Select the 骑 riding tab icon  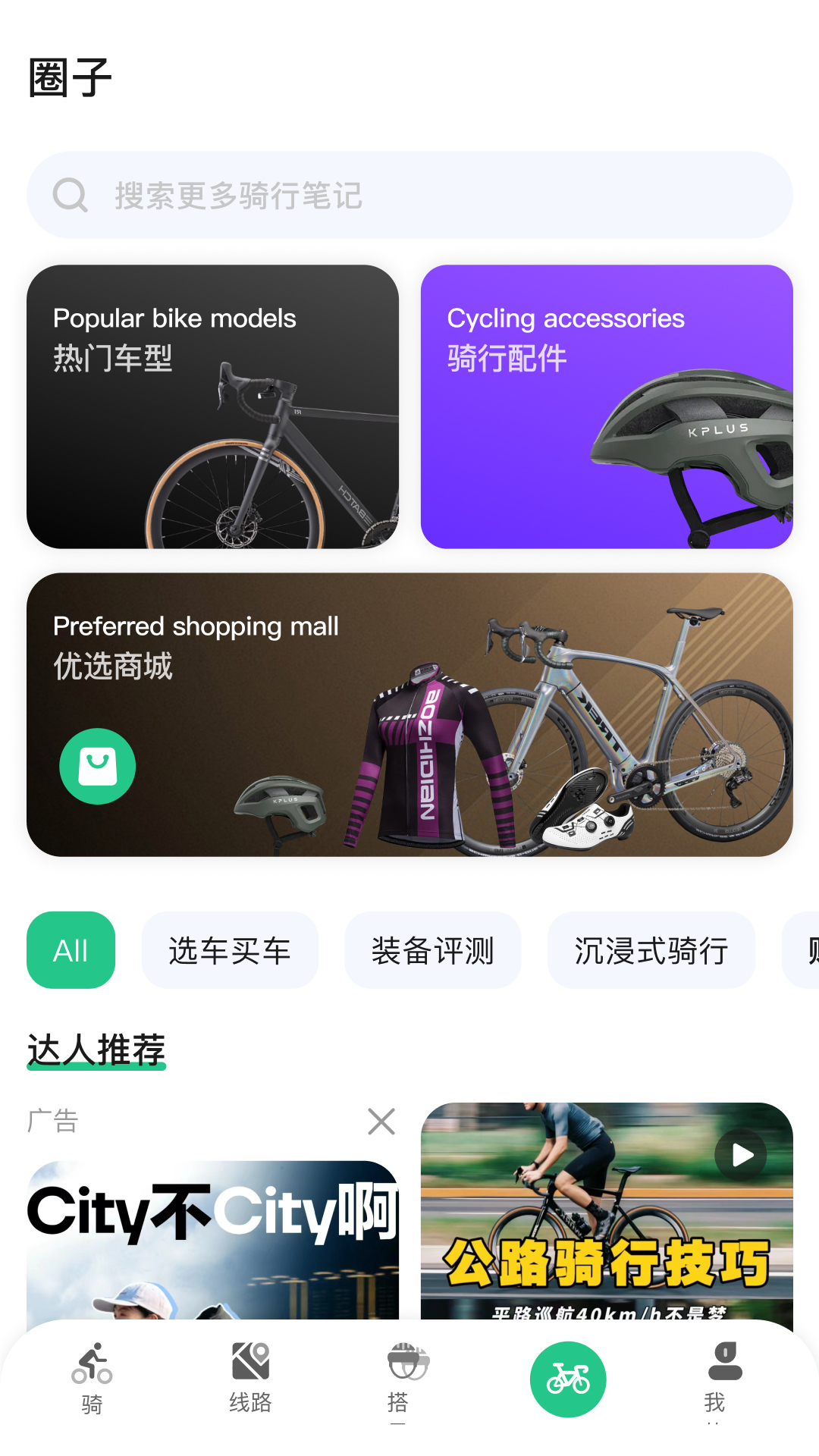pyautogui.click(x=92, y=1362)
